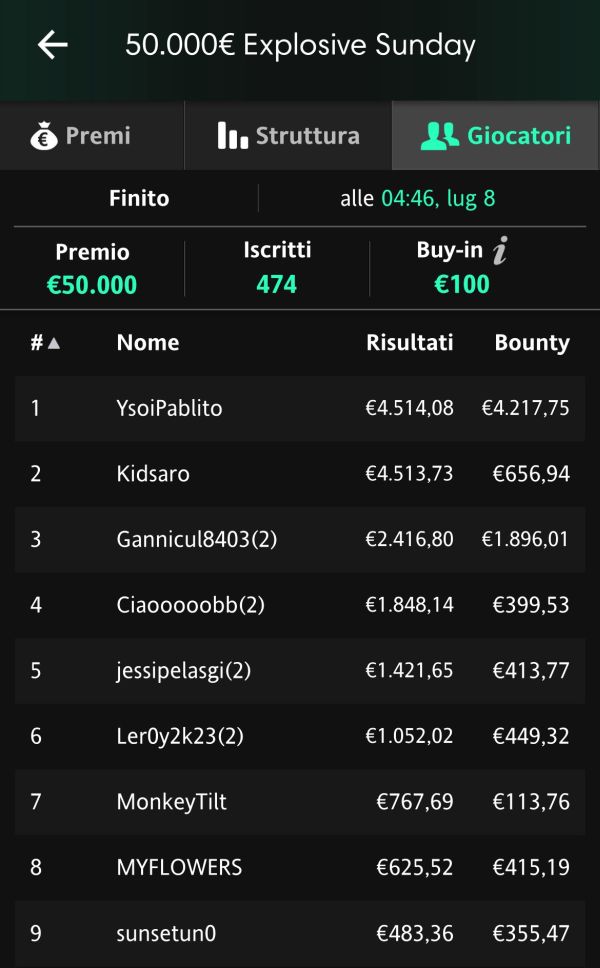
Task: Open Ler0y2k23(2) player row
Action: 300,736
